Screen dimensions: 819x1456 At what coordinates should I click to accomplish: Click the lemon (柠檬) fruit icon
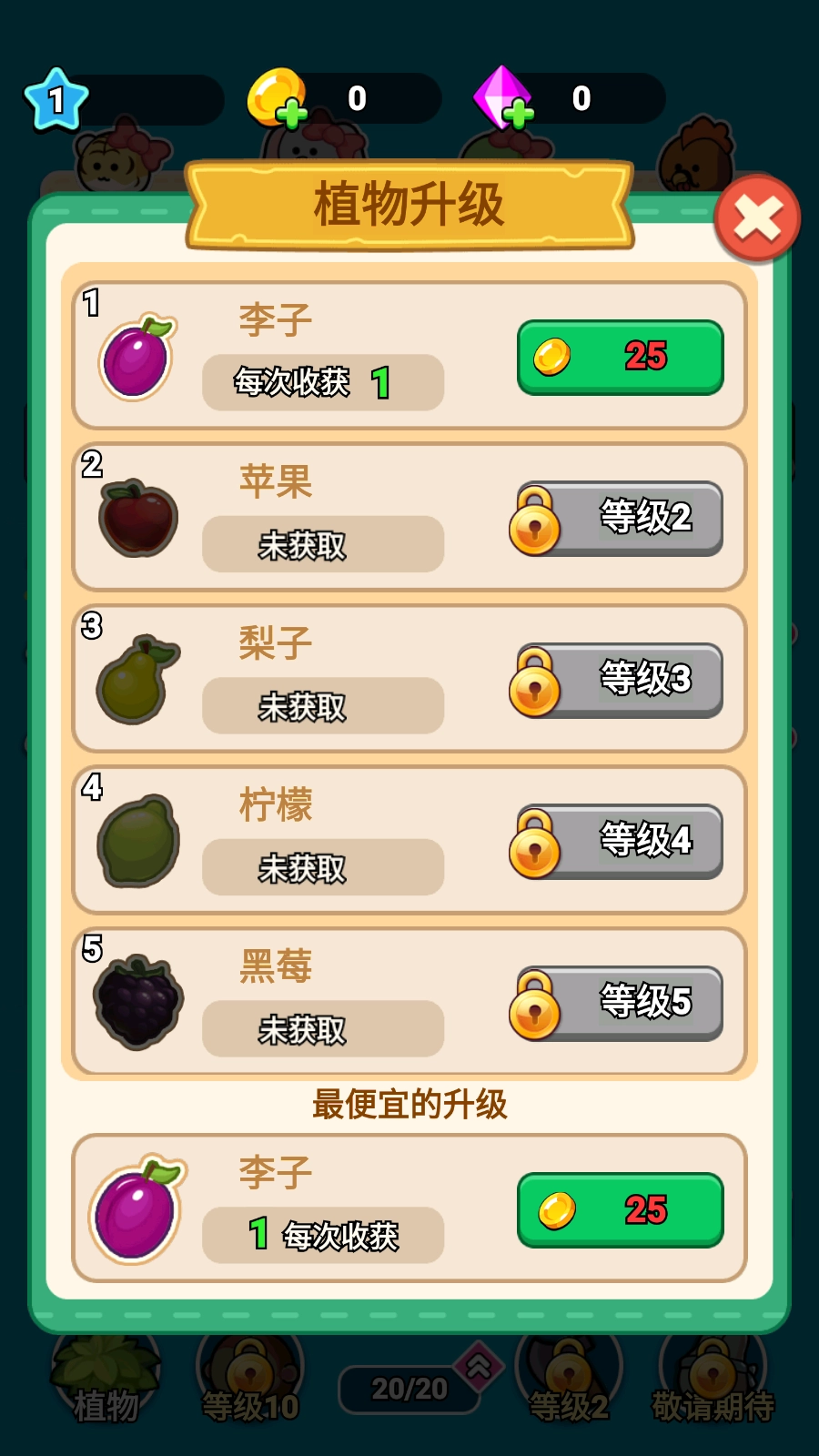coord(134,837)
